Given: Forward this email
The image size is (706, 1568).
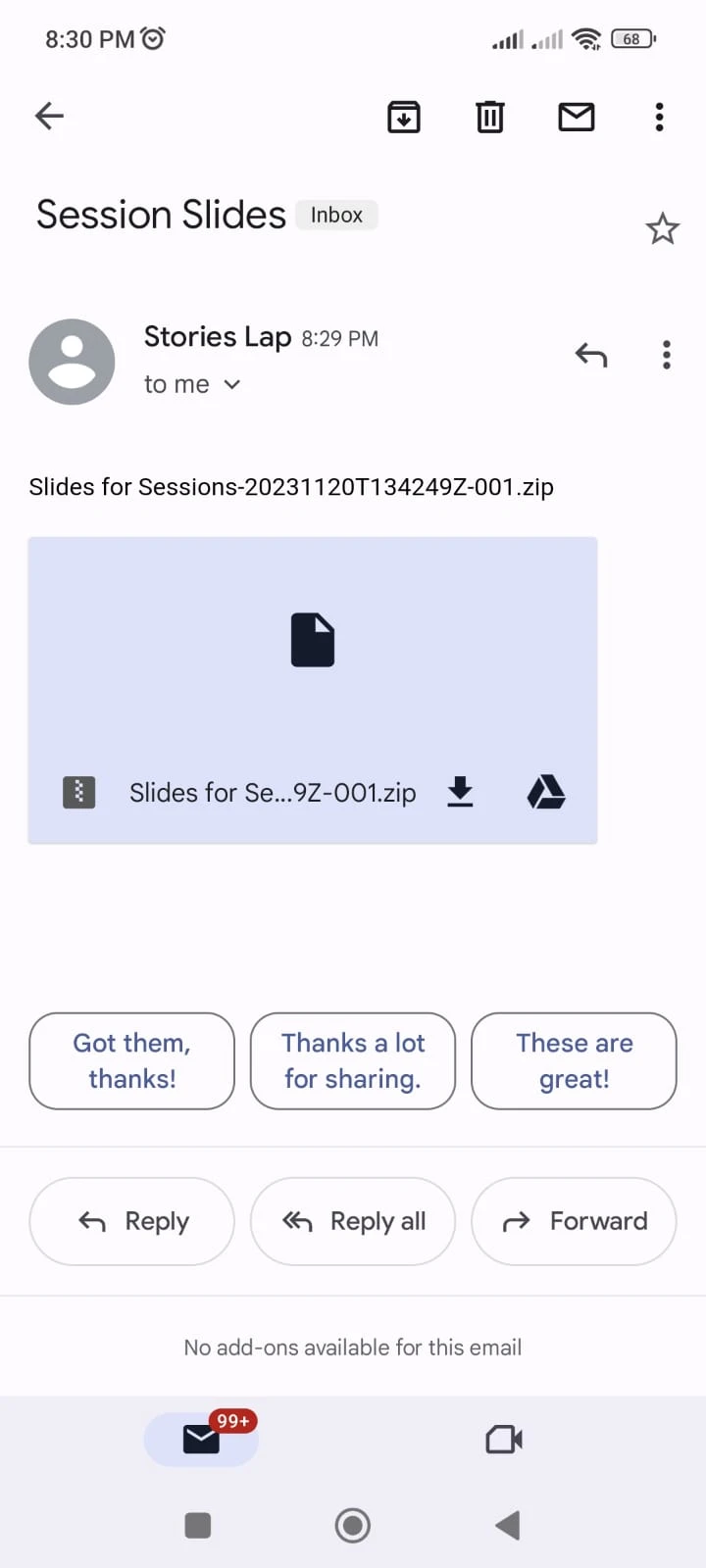Looking at the screenshot, I should click(574, 1221).
